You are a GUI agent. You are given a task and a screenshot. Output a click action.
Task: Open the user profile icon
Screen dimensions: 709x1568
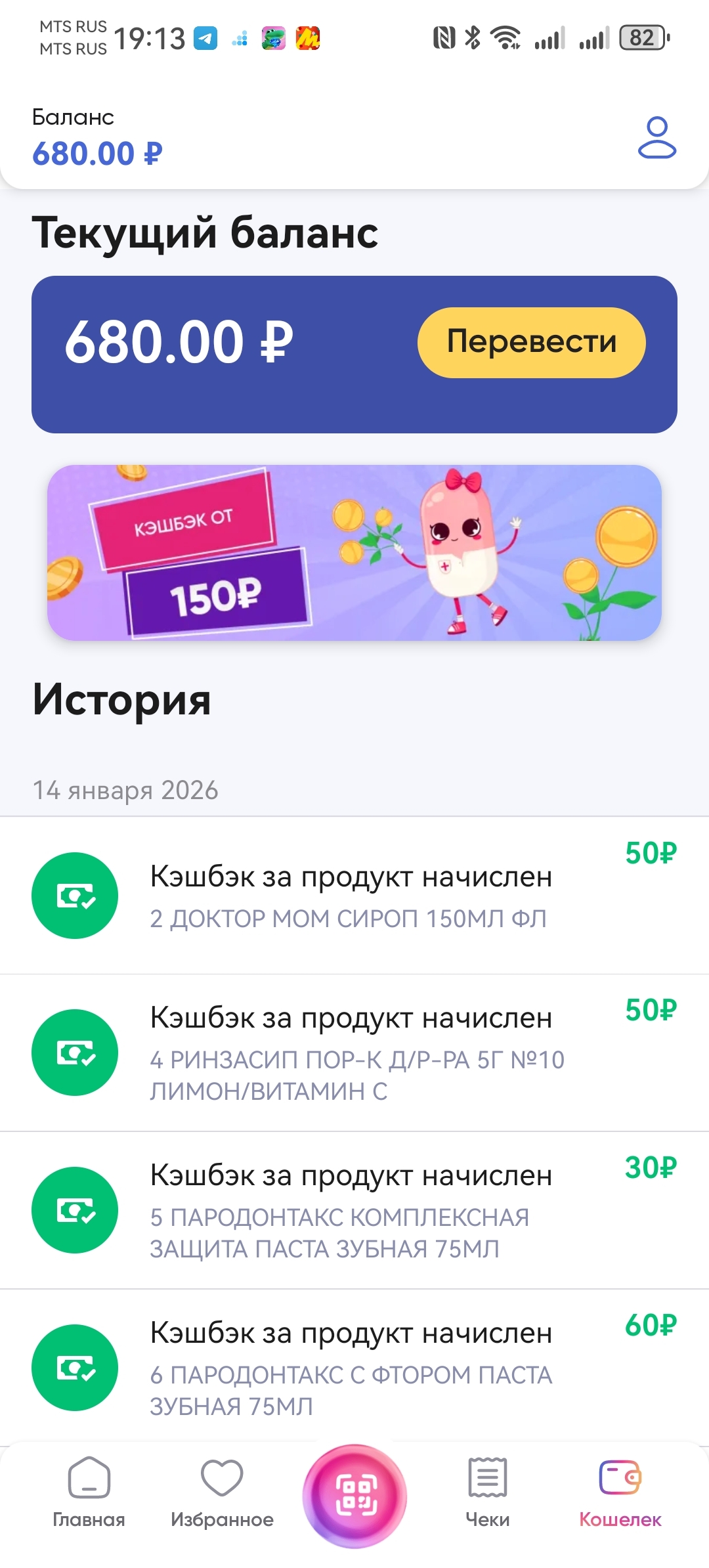pyautogui.click(x=656, y=137)
